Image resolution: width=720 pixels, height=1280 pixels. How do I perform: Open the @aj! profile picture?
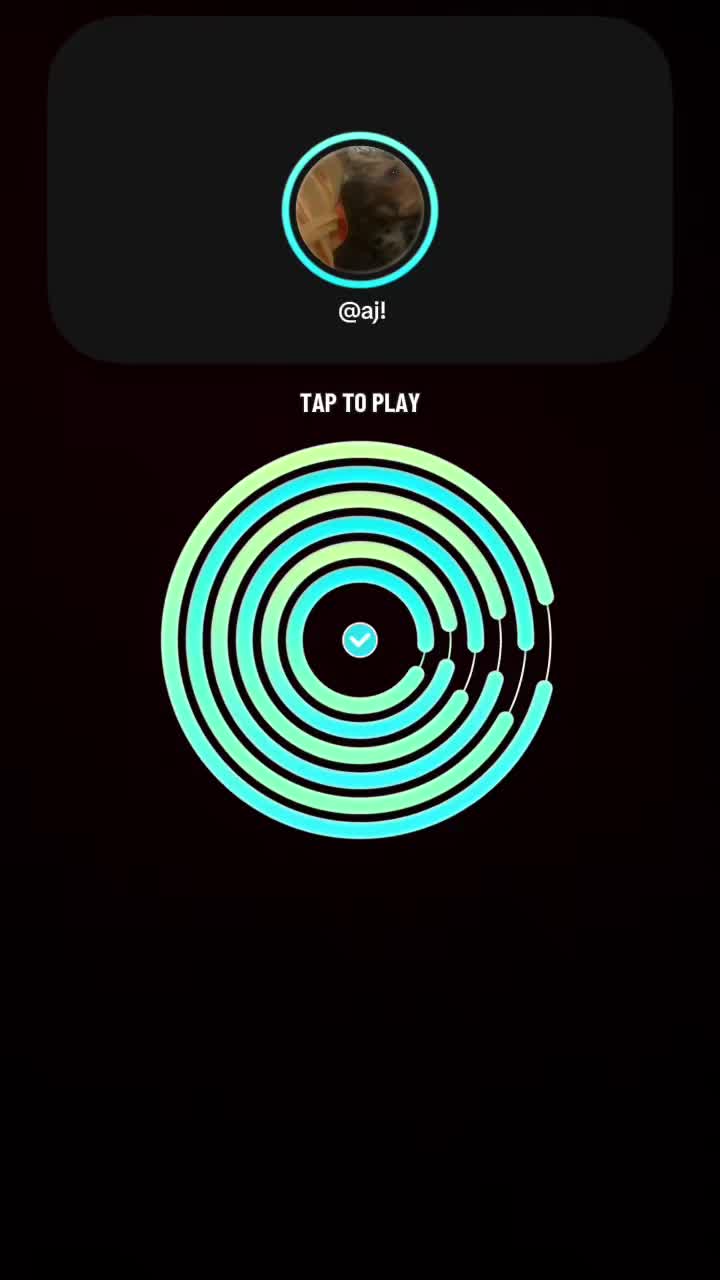click(360, 210)
